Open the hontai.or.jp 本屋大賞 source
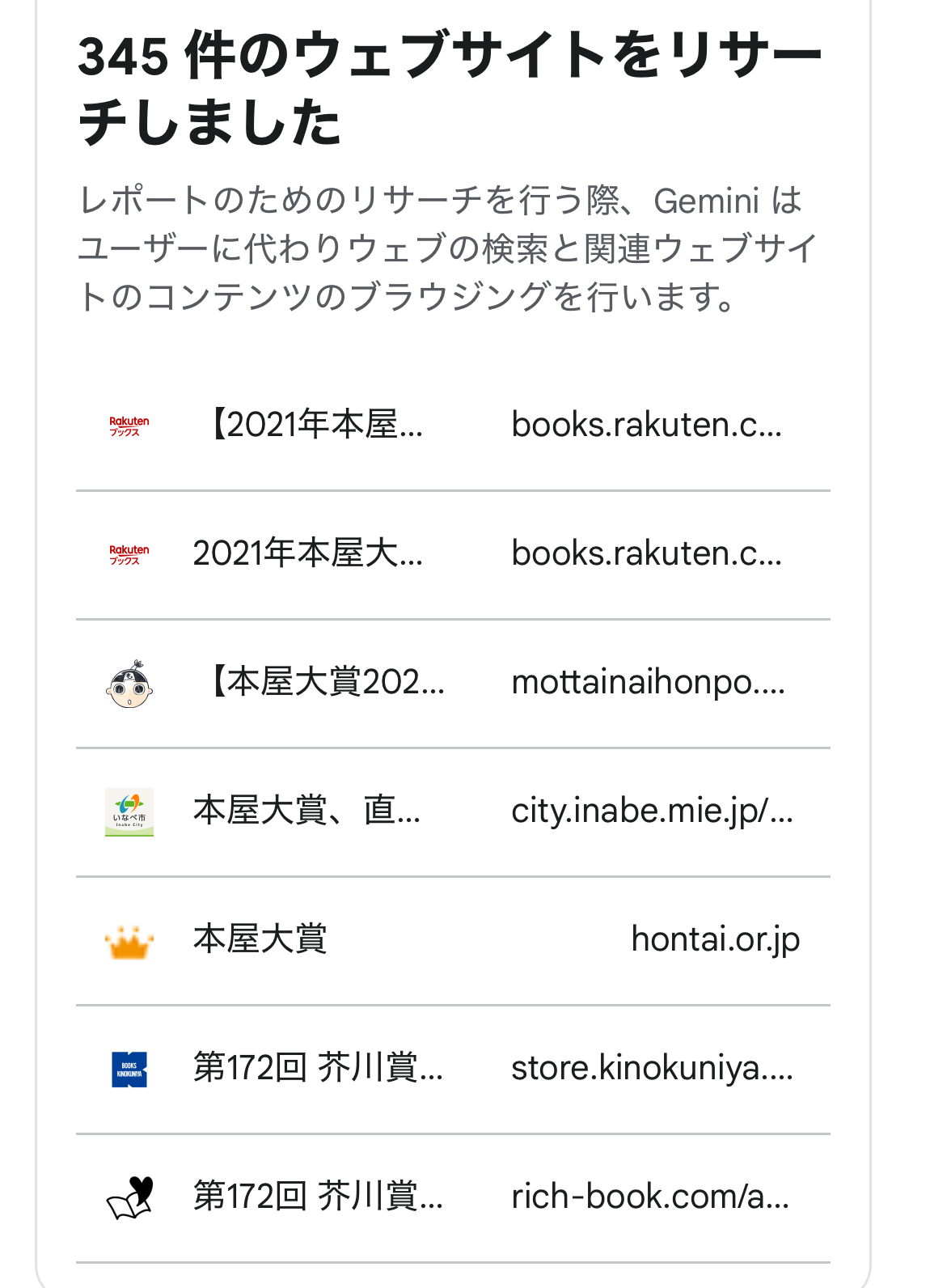 coord(453,939)
